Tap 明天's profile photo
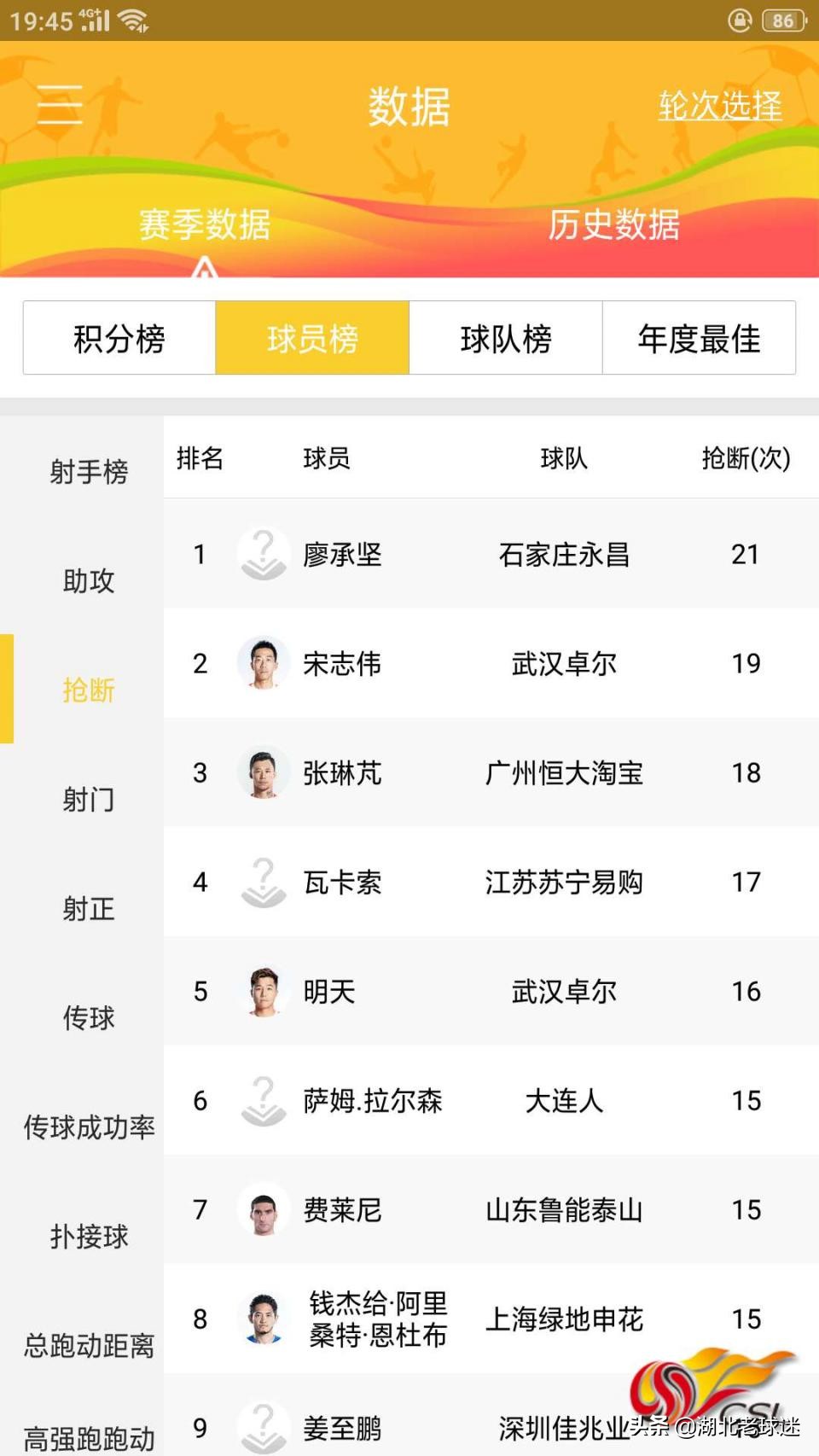The image size is (819, 1456). (264, 992)
